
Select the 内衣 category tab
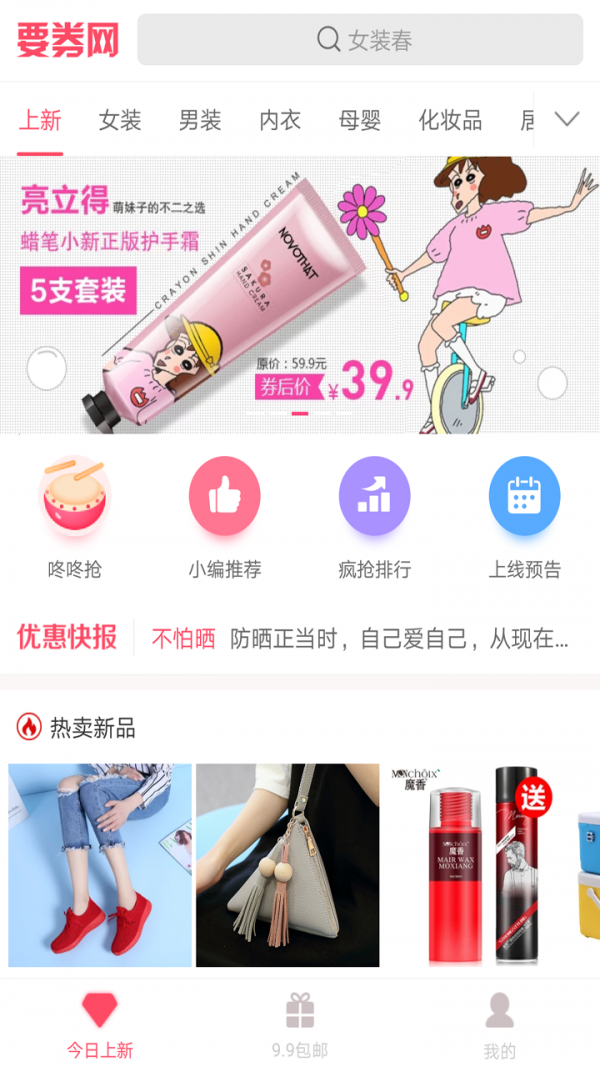(x=280, y=121)
